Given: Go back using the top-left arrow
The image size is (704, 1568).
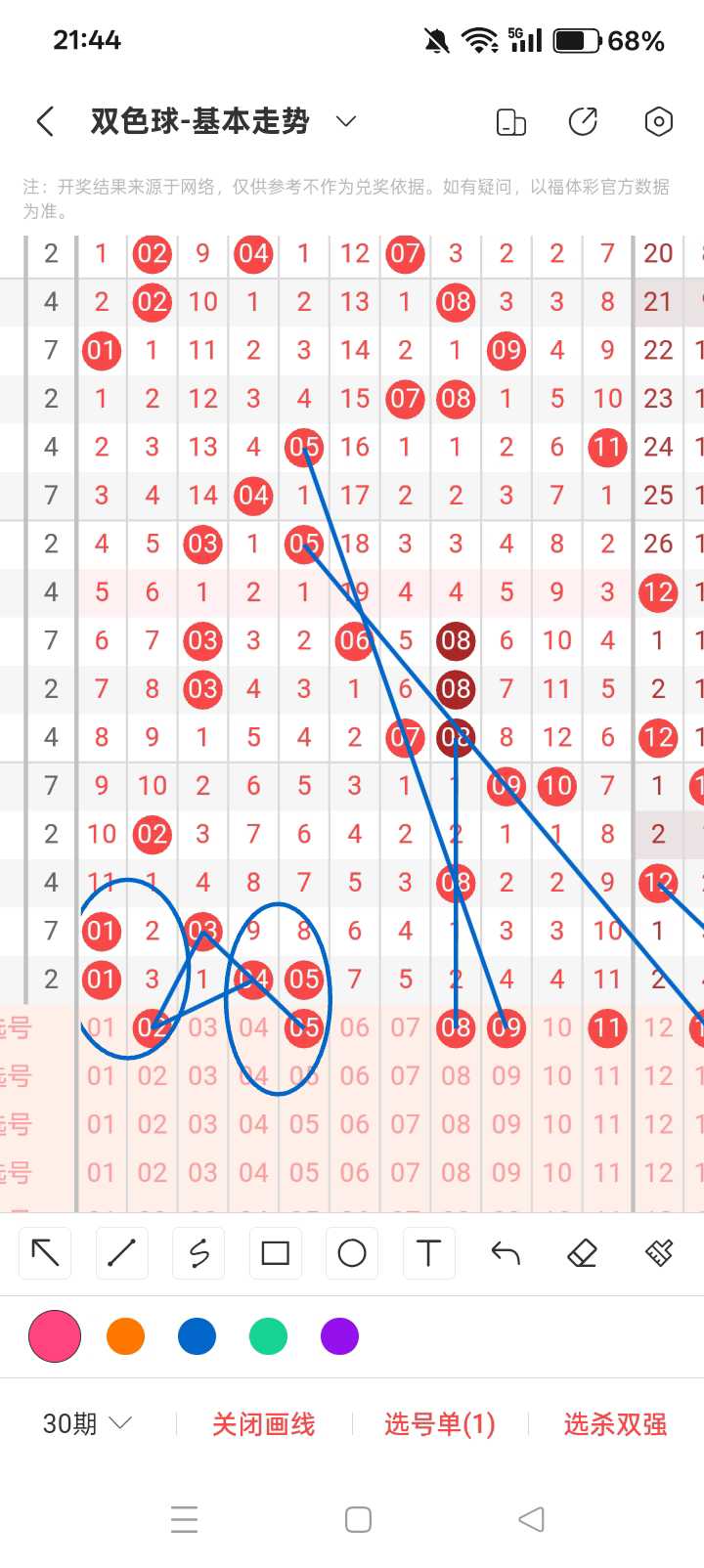Looking at the screenshot, I should pyautogui.click(x=45, y=121).
